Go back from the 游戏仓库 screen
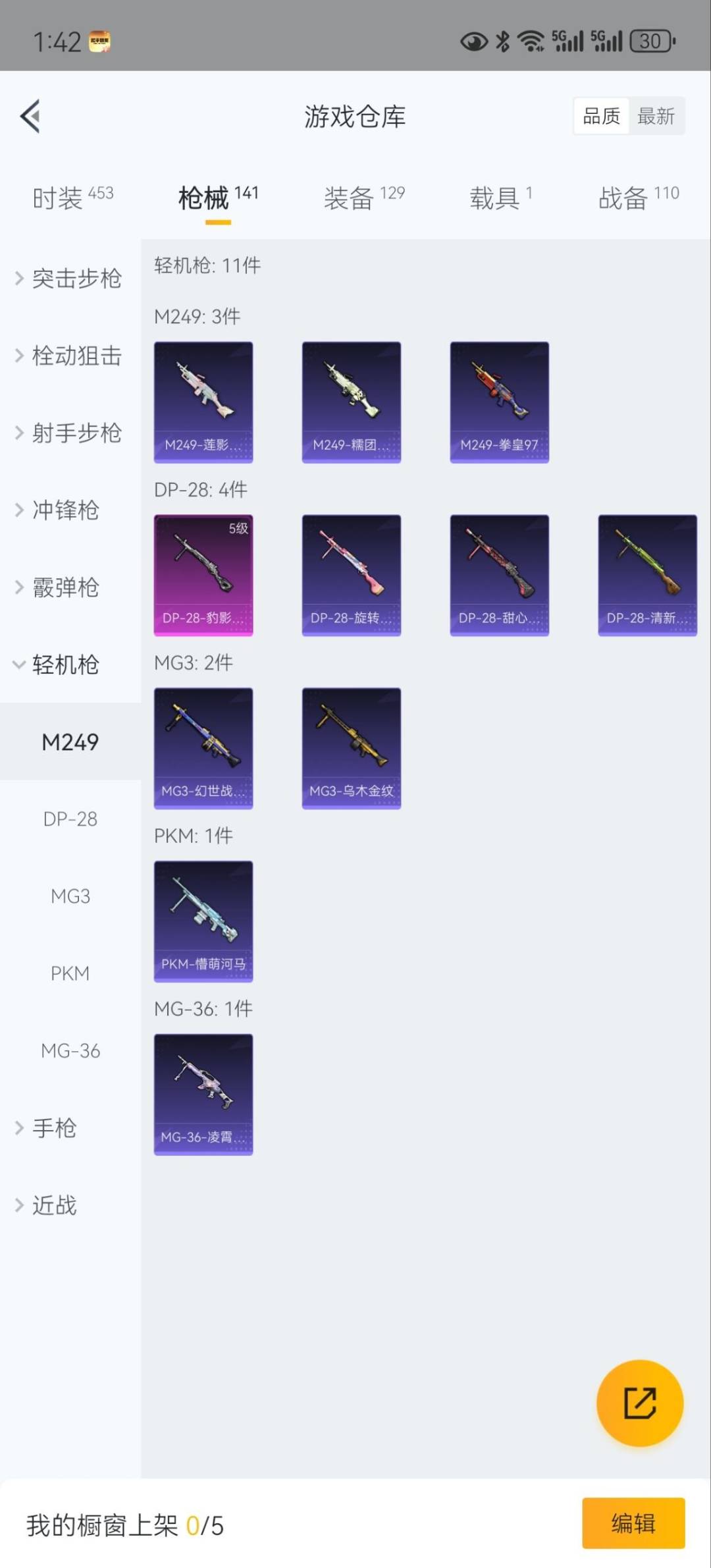The image size is (711, 1568). [x=30, y=117]
